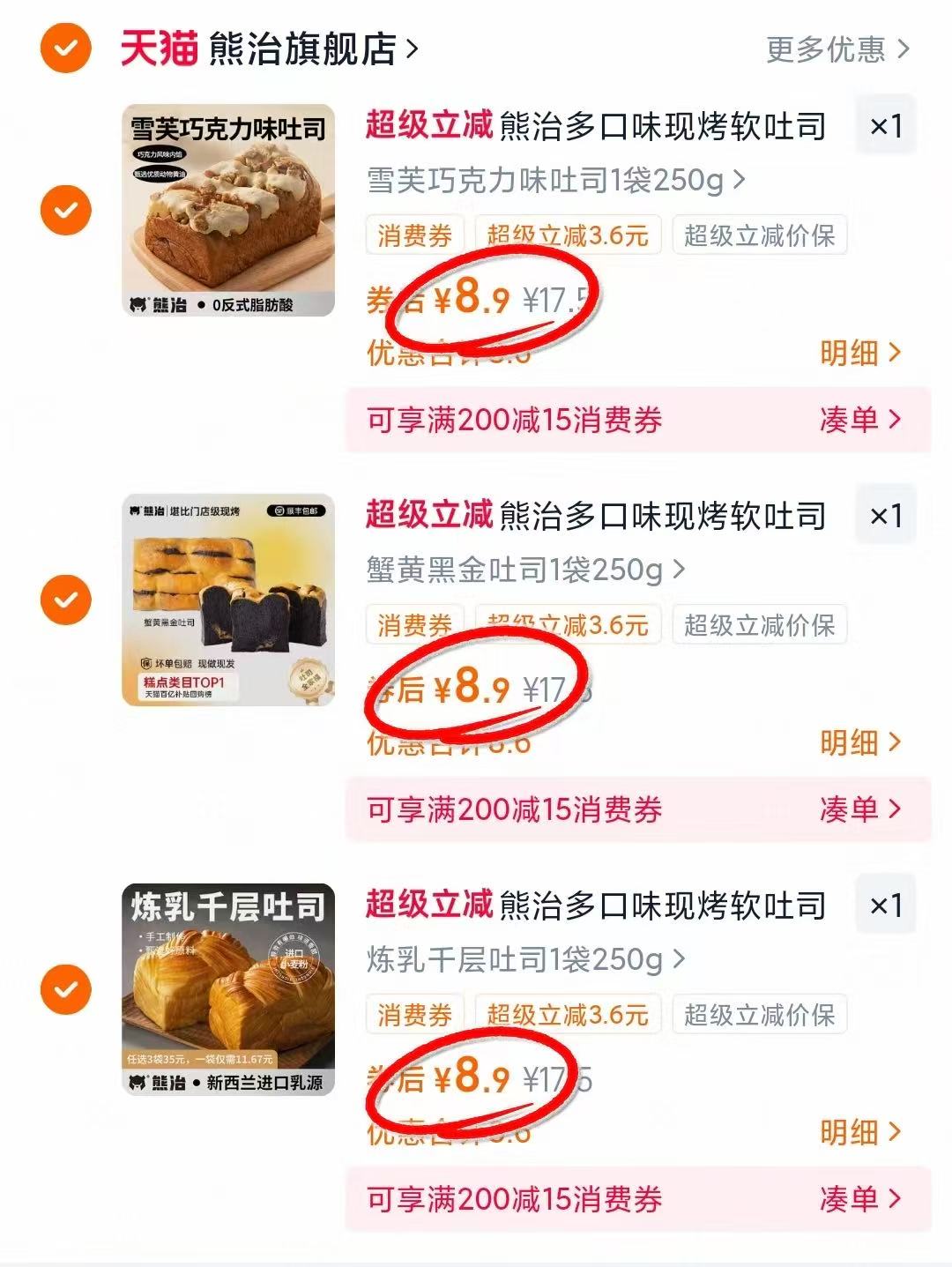Click the 超级立减 badge on first product title
This screenshot has height=1267, width=952.
[x=428, y=128]
